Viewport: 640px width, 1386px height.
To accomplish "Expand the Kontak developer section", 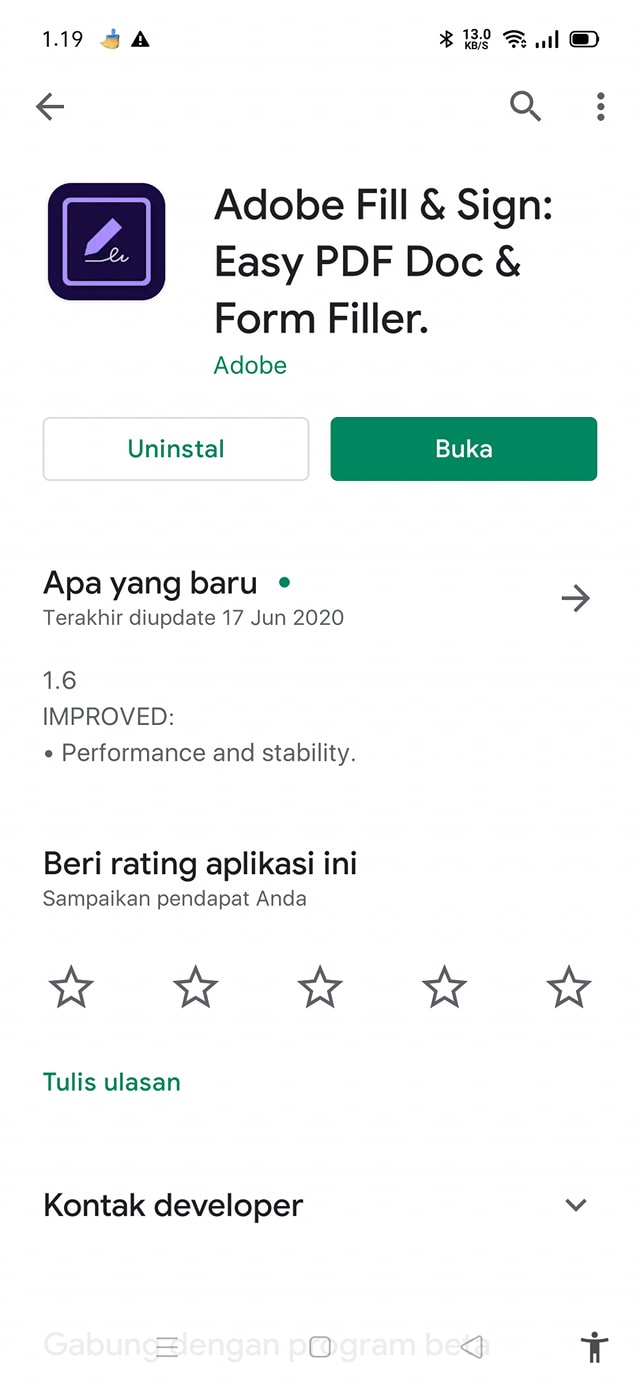I will click(x=575, y=1205).
